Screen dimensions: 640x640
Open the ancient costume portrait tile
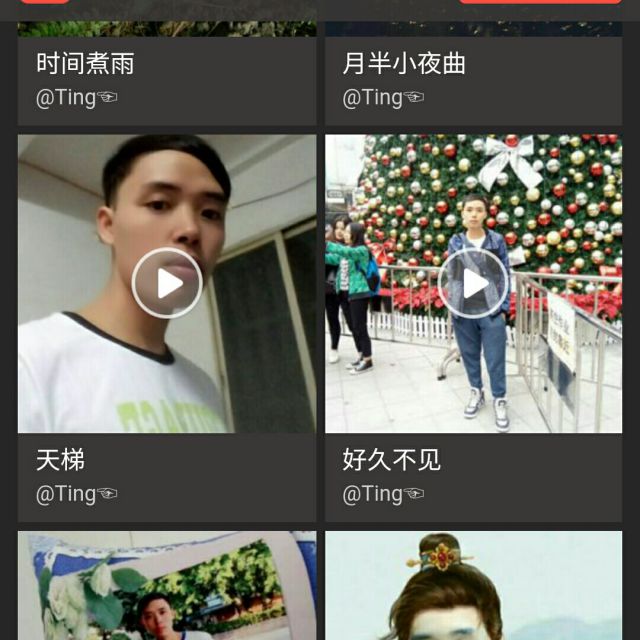[x=473, y=588]
